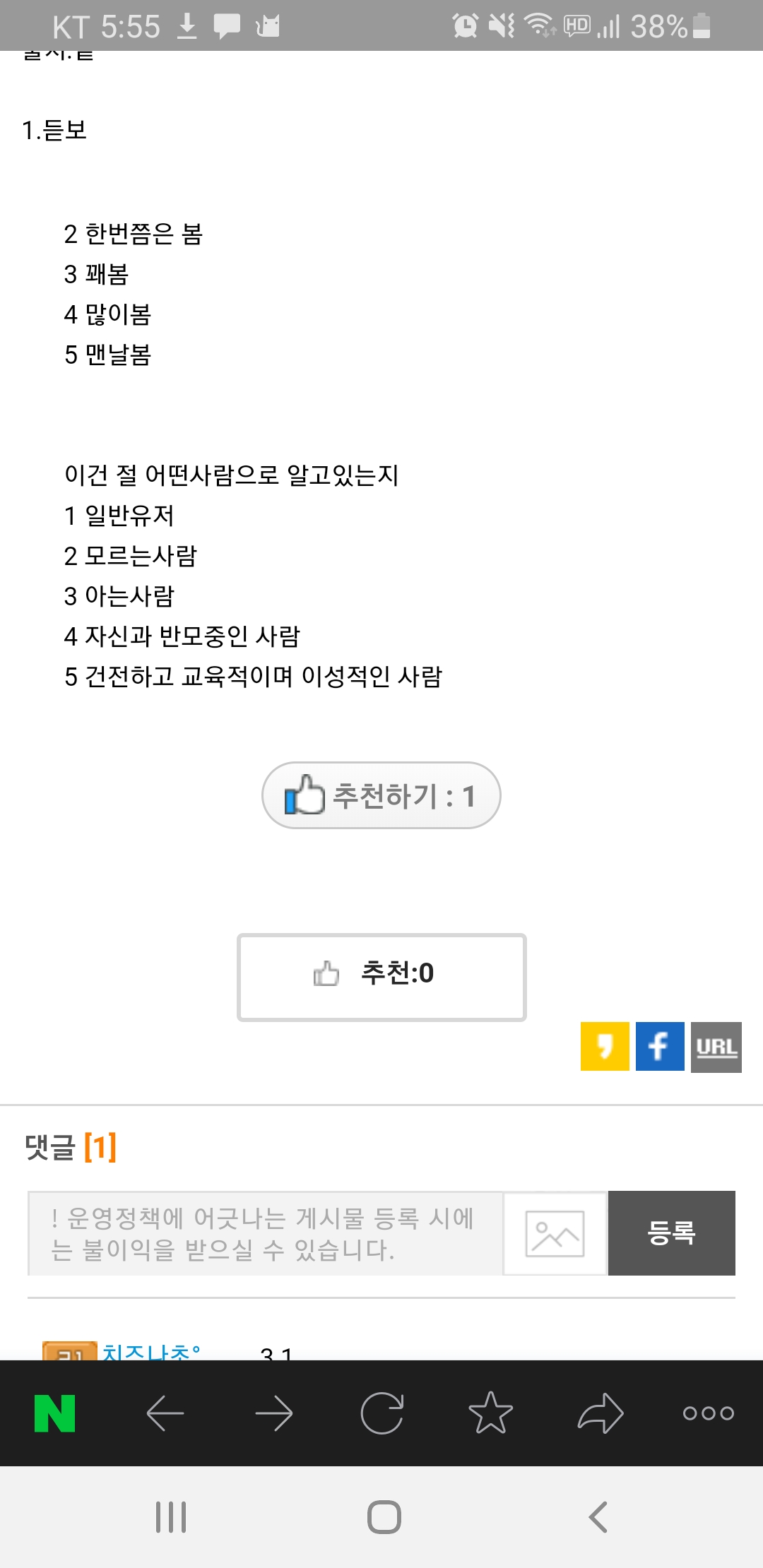
Task: Submit comment with 등록 button
Action: (x=671, y=1233)
